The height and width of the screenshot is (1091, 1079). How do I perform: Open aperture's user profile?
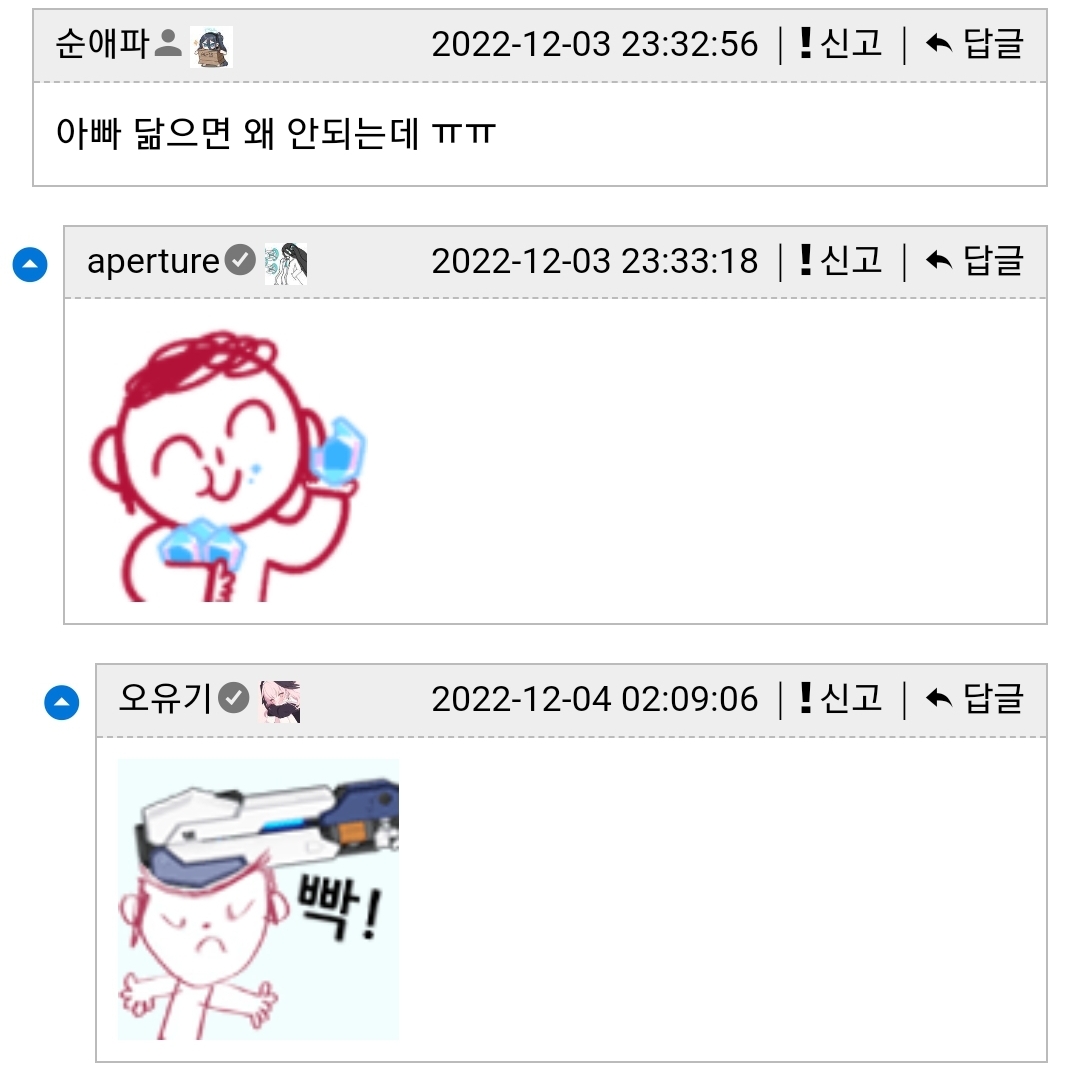point(152,262)
